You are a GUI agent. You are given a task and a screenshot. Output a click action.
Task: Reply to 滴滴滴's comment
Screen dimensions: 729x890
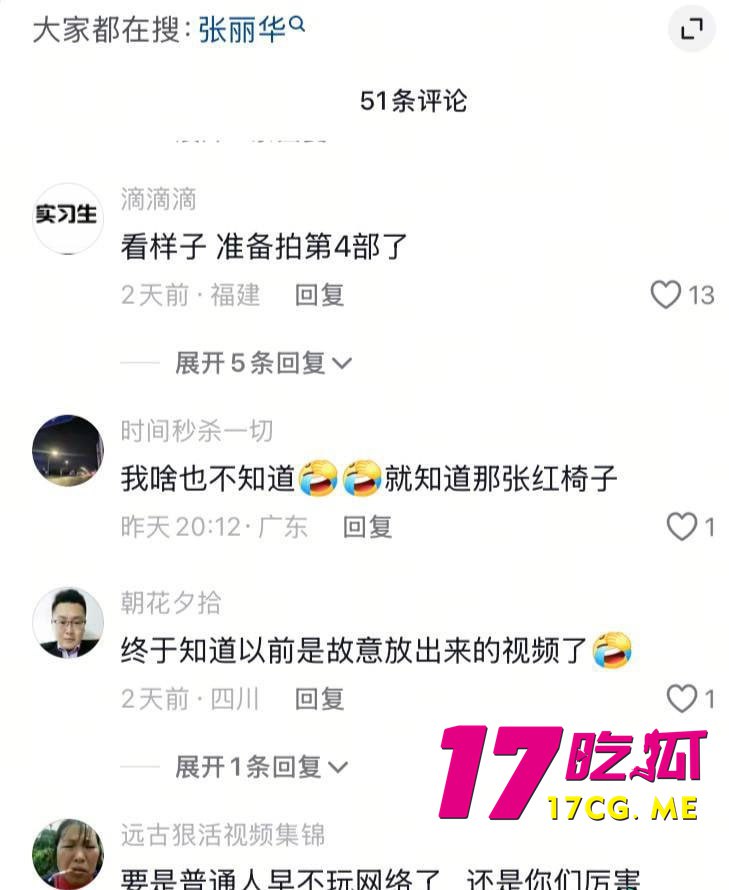click(319, 295)
